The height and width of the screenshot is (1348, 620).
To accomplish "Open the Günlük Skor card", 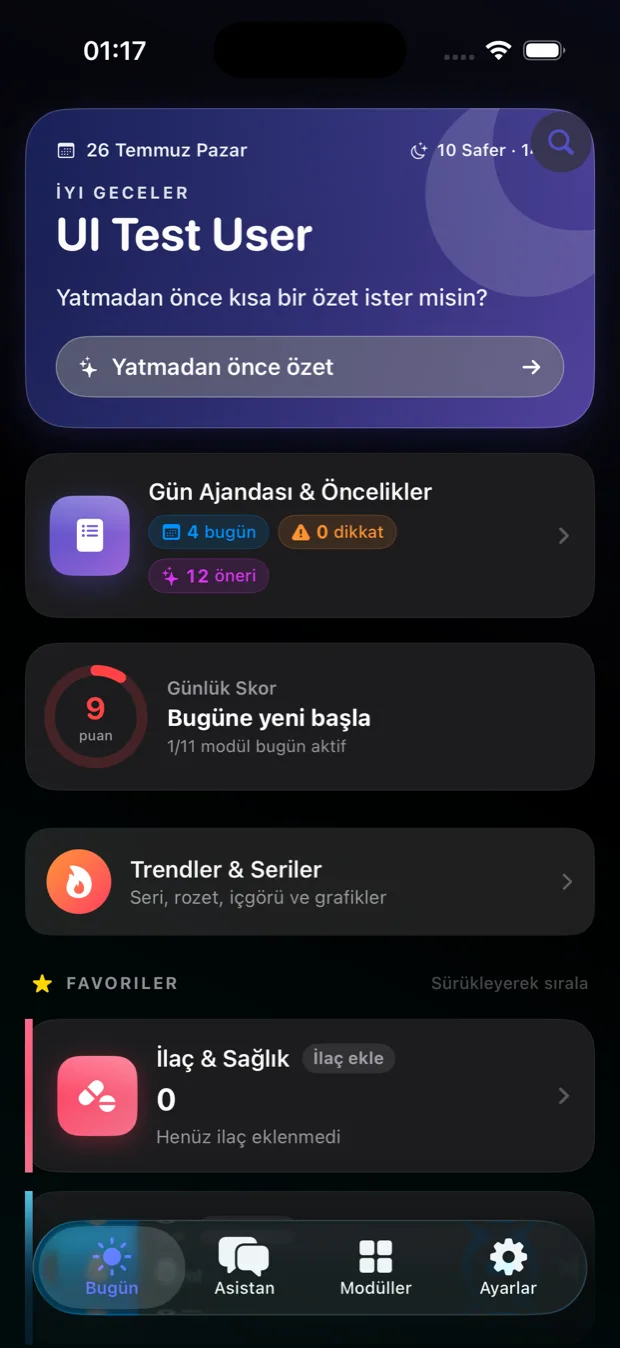I will click(x=310, y=717).
